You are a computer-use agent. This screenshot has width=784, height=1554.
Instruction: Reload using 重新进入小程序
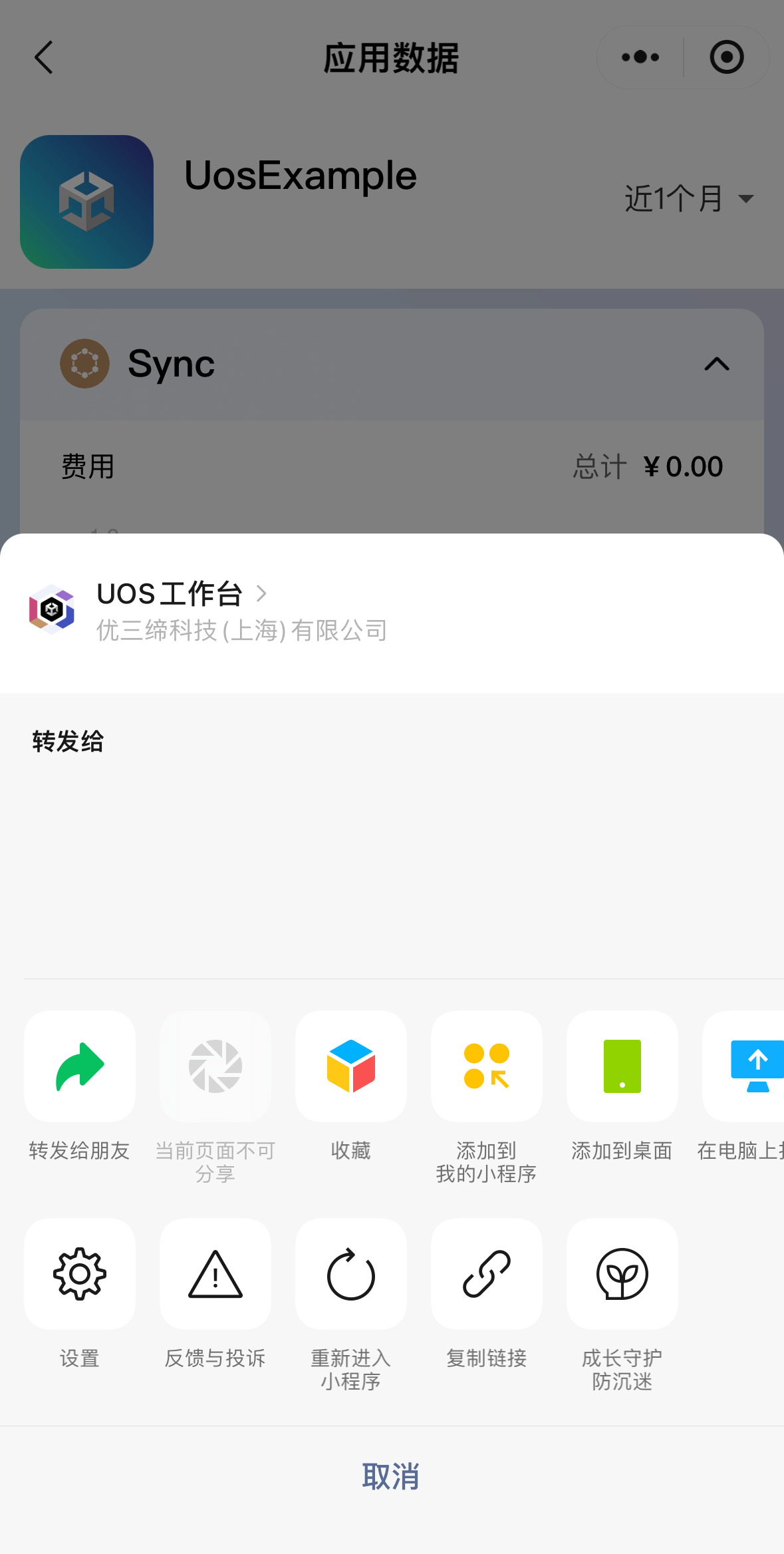[x=351, y=1274]
